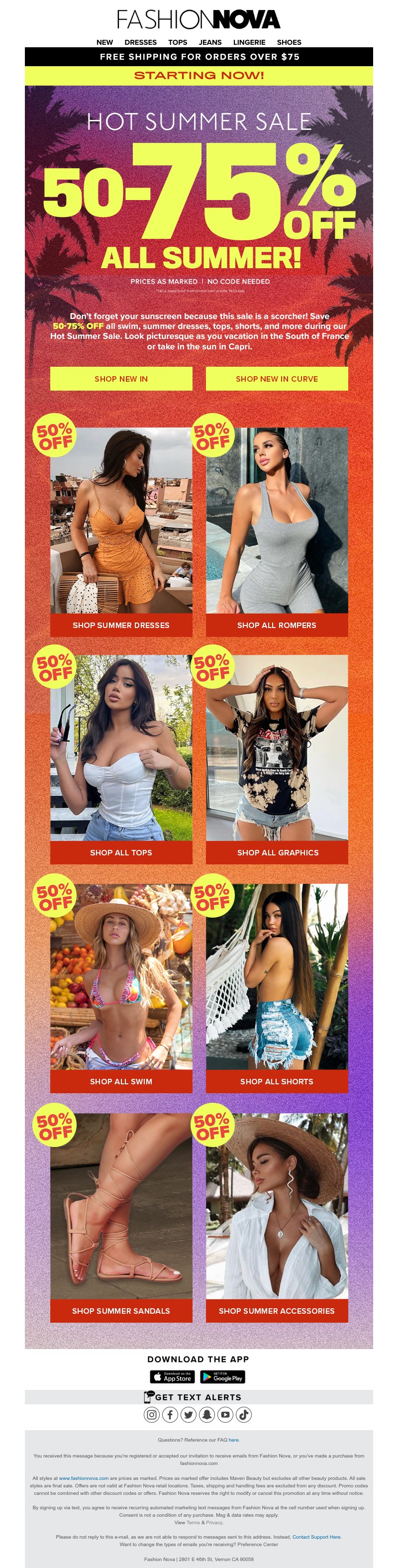The image size is (398, 1568).
Task: Open the Contact Support Here link
Action: (x=316, y=1537)
